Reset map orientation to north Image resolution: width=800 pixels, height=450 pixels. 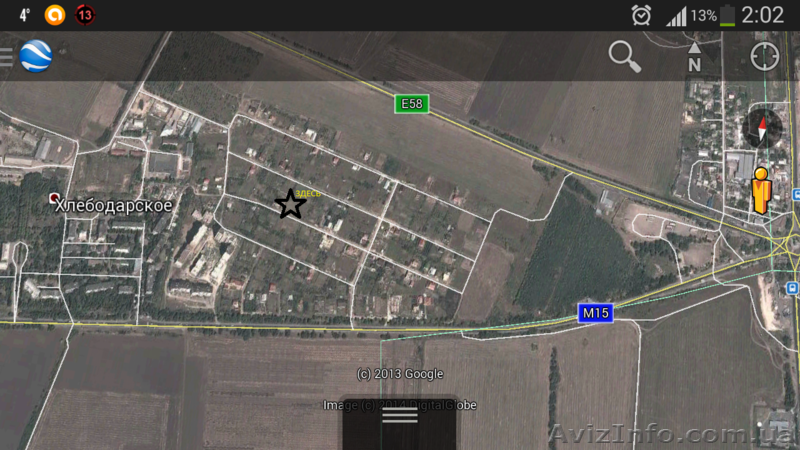694,57
